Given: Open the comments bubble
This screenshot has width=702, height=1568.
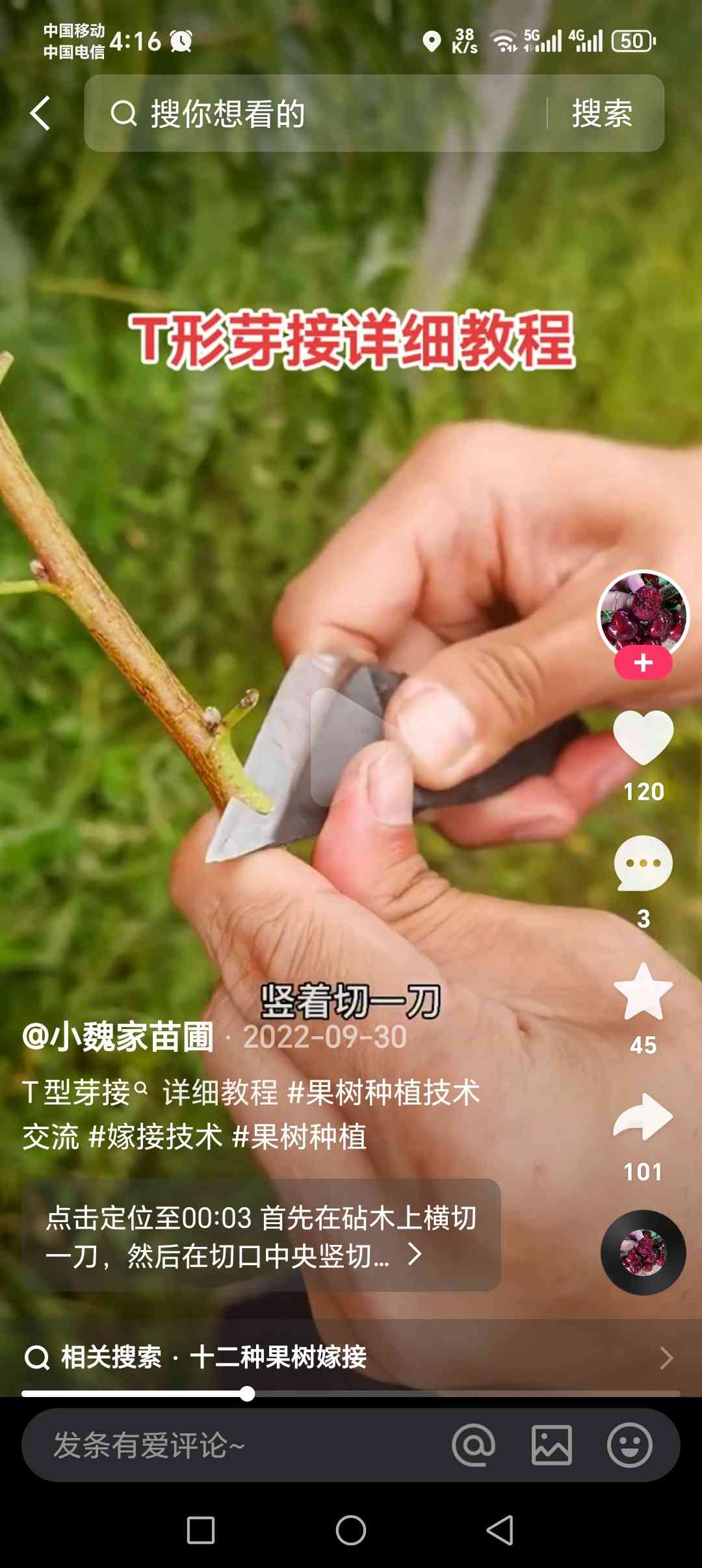Looking at the screenshot, I should [x=643, y=863].
